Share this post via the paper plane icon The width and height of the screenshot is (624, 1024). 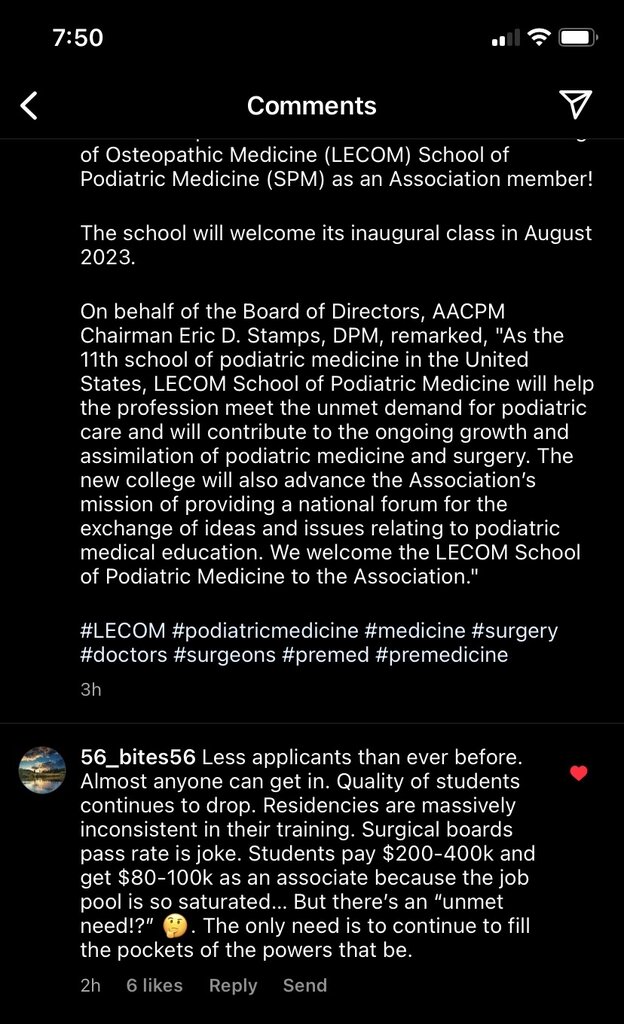[575, 104]
